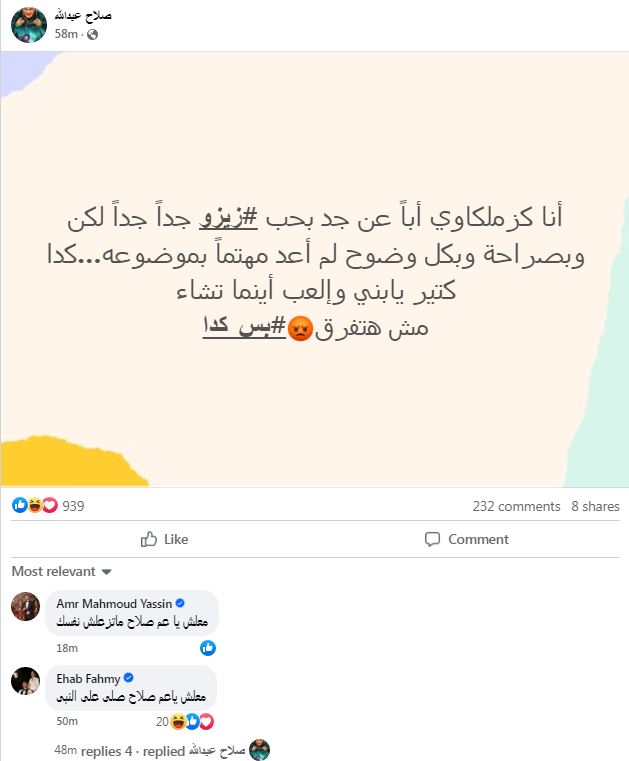Like the post by صلاح عبدالله
Screen dimensions: 629x761
[165, 539]
